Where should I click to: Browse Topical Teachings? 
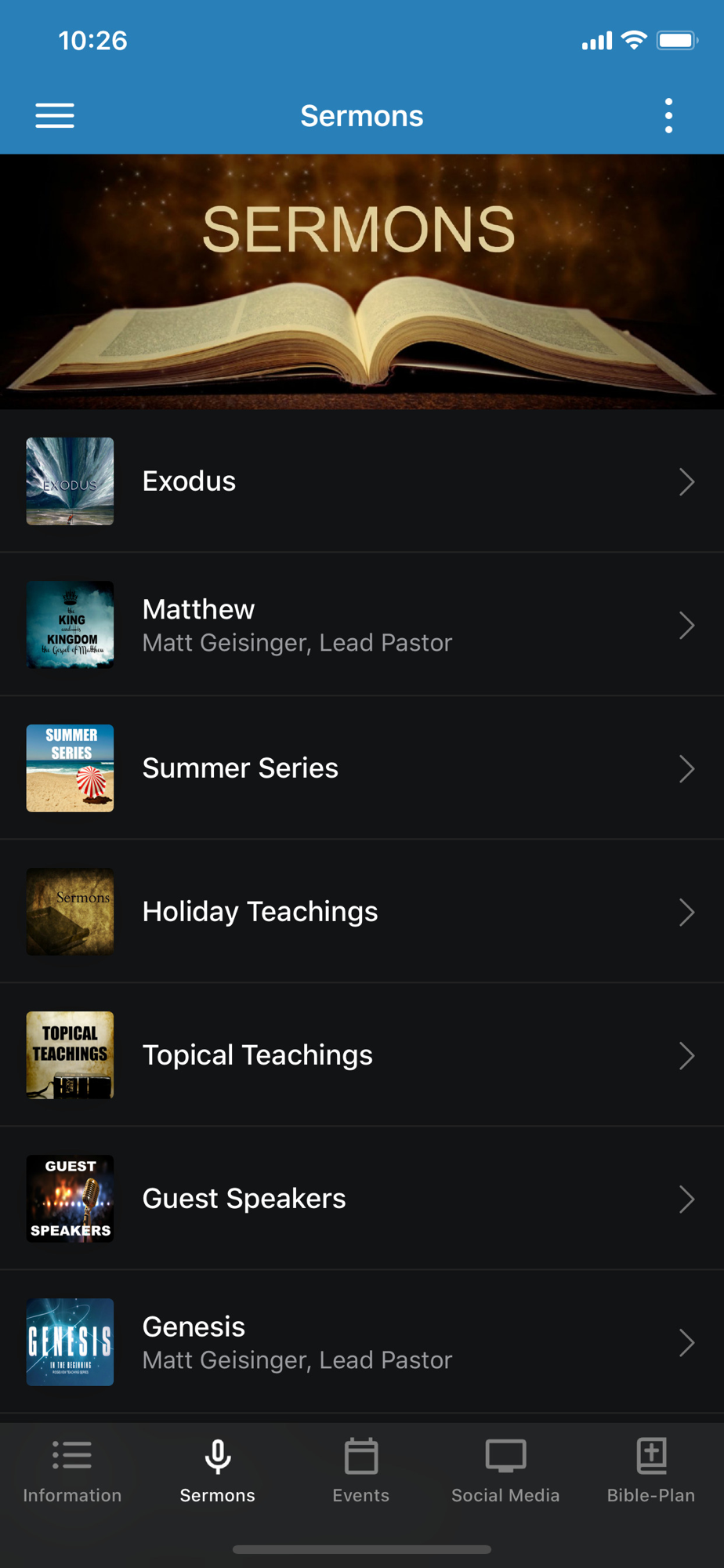(360, 1055)
